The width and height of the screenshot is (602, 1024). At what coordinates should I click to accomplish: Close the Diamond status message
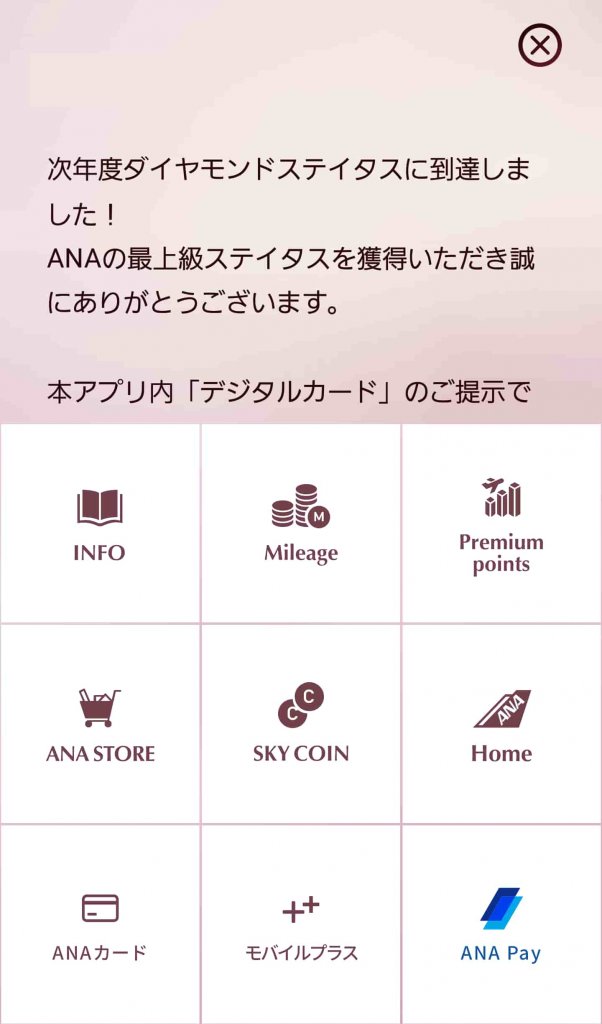[x=540, y=45]
